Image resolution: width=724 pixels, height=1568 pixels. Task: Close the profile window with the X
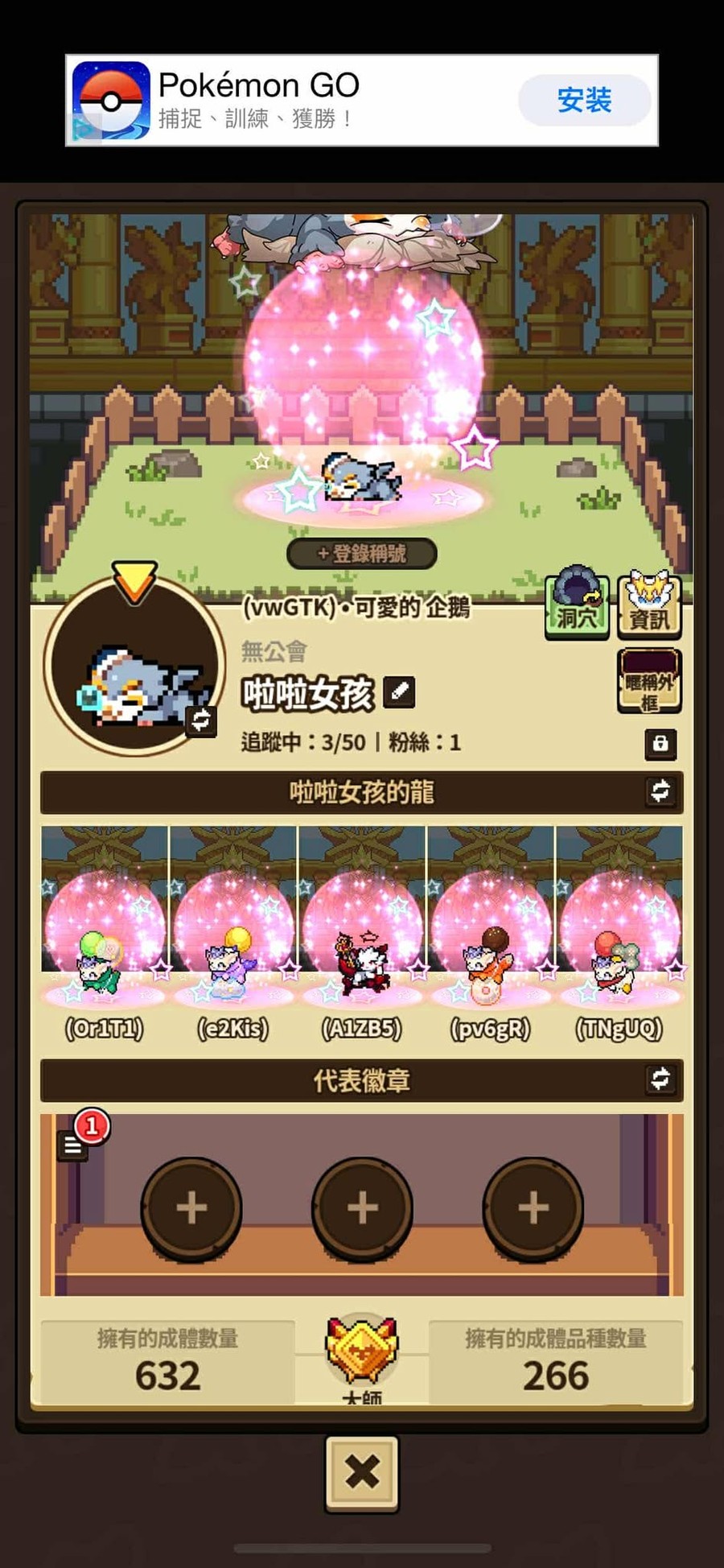[x=362, y=1473]
